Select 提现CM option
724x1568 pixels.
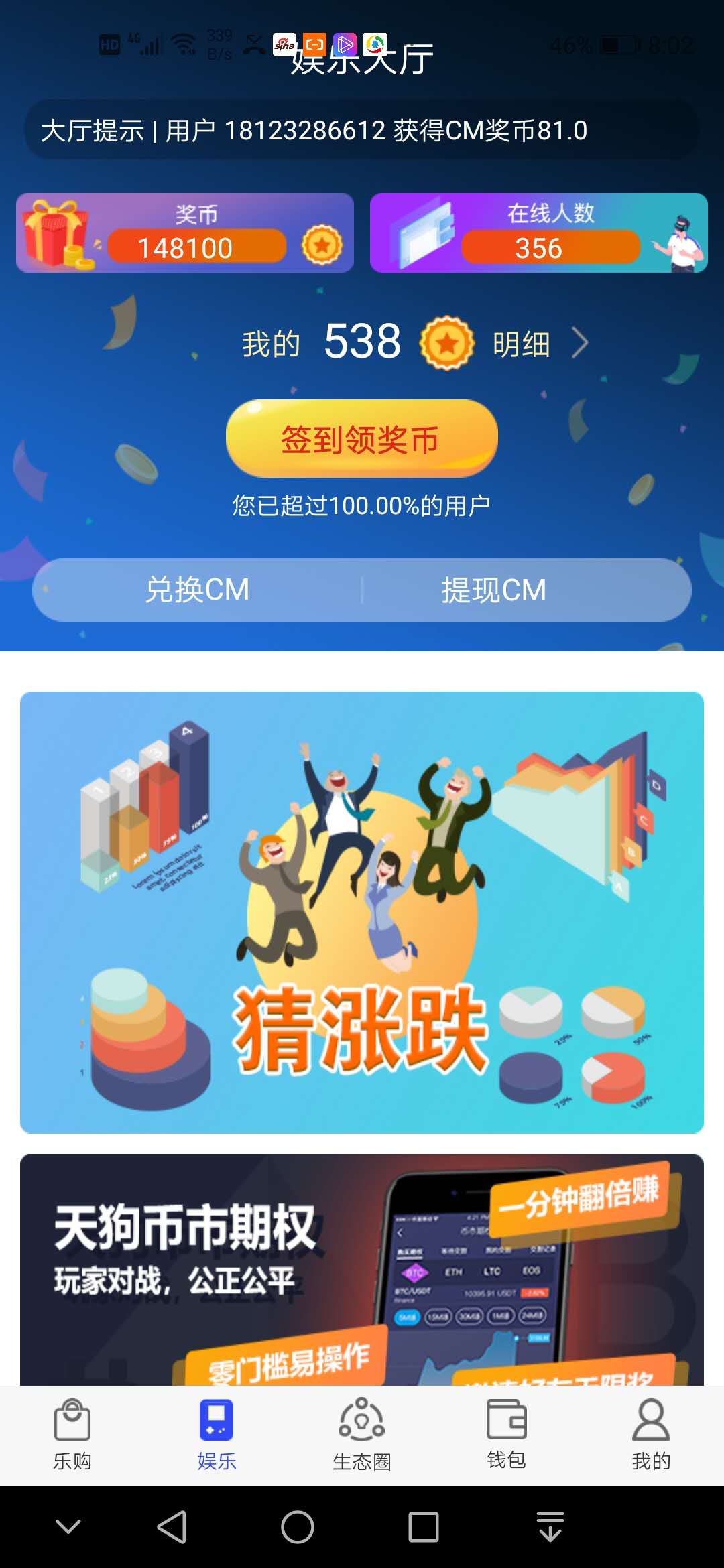tap(493, 590)
